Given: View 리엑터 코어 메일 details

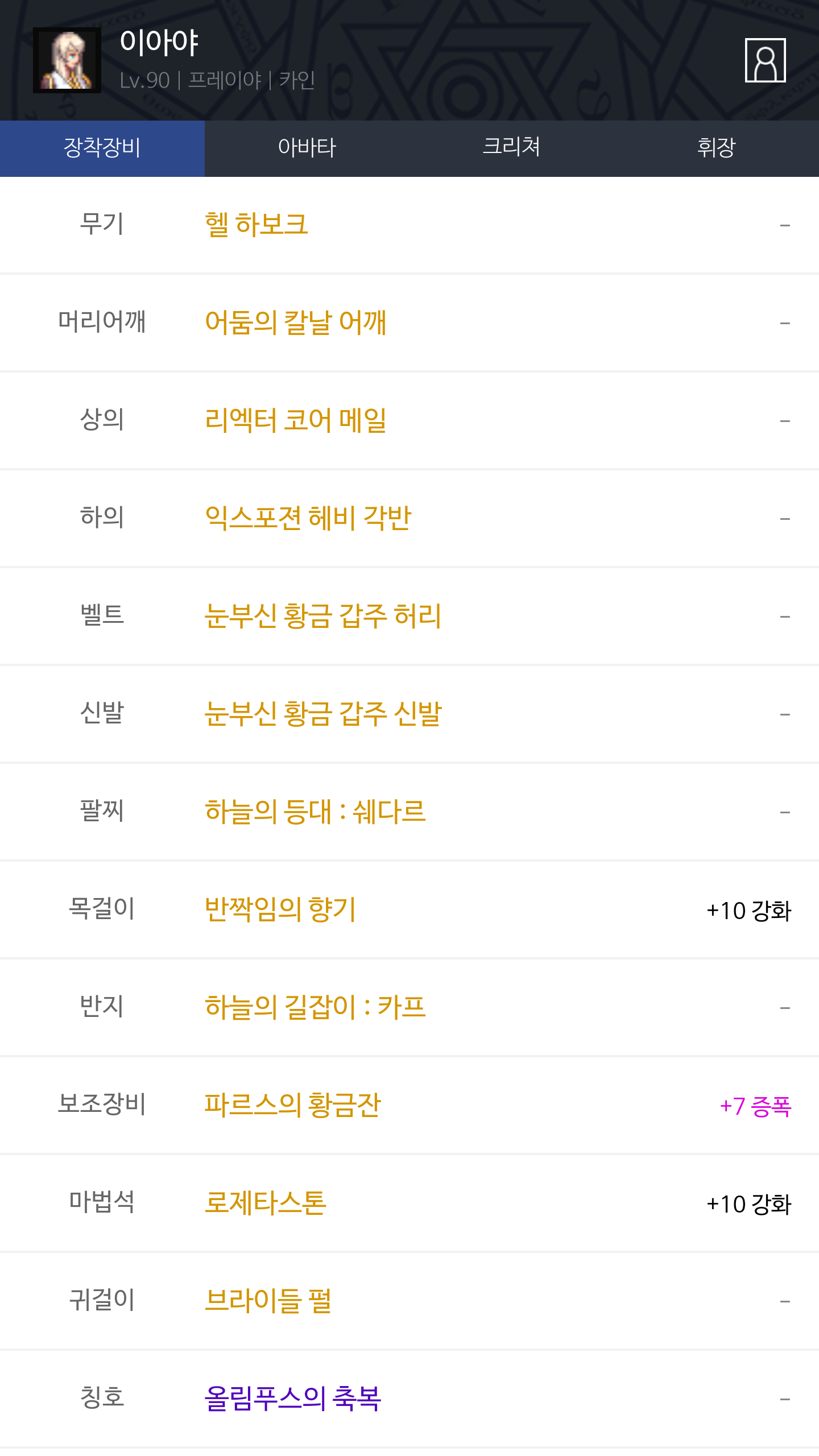Looking at the screenshot, I should (296, 420).
